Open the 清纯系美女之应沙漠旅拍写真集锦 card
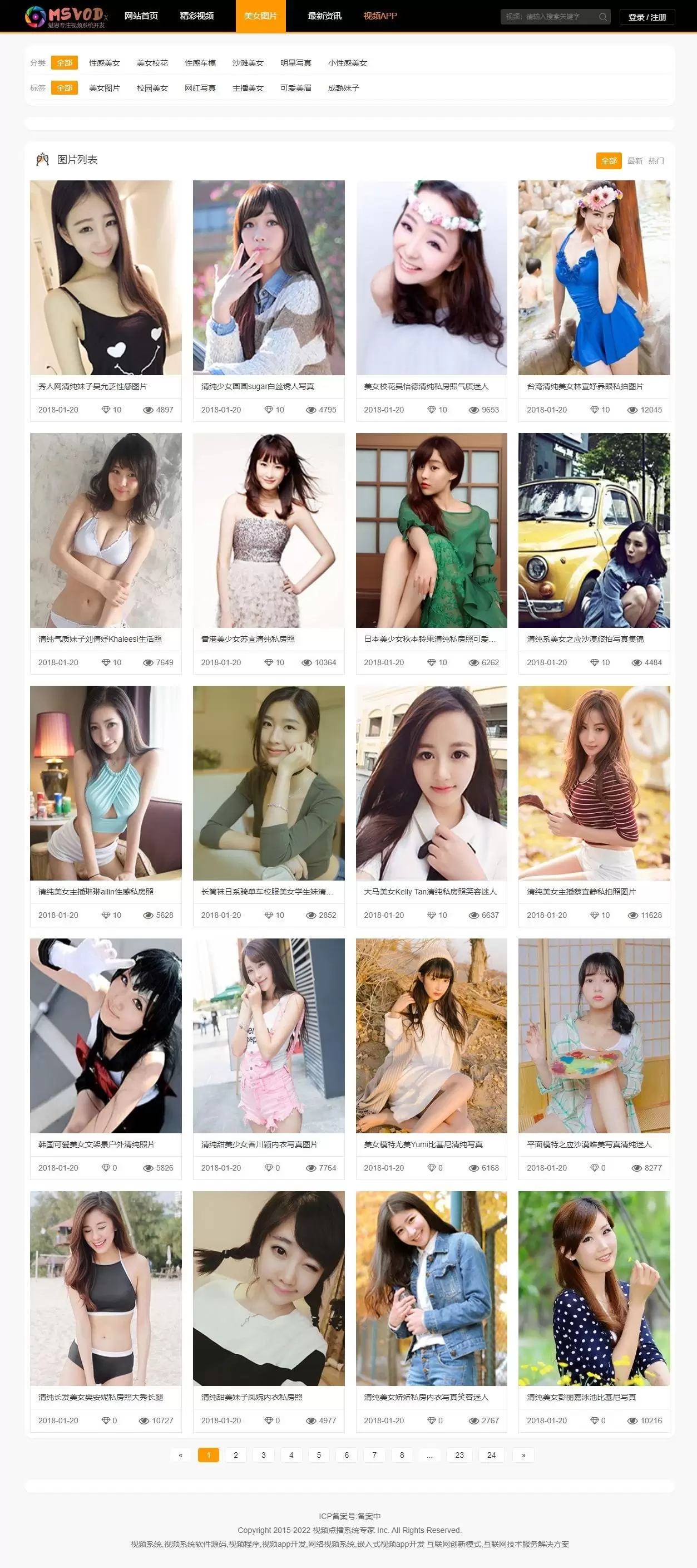697x1568 pixels. click(x=594, y=553)
